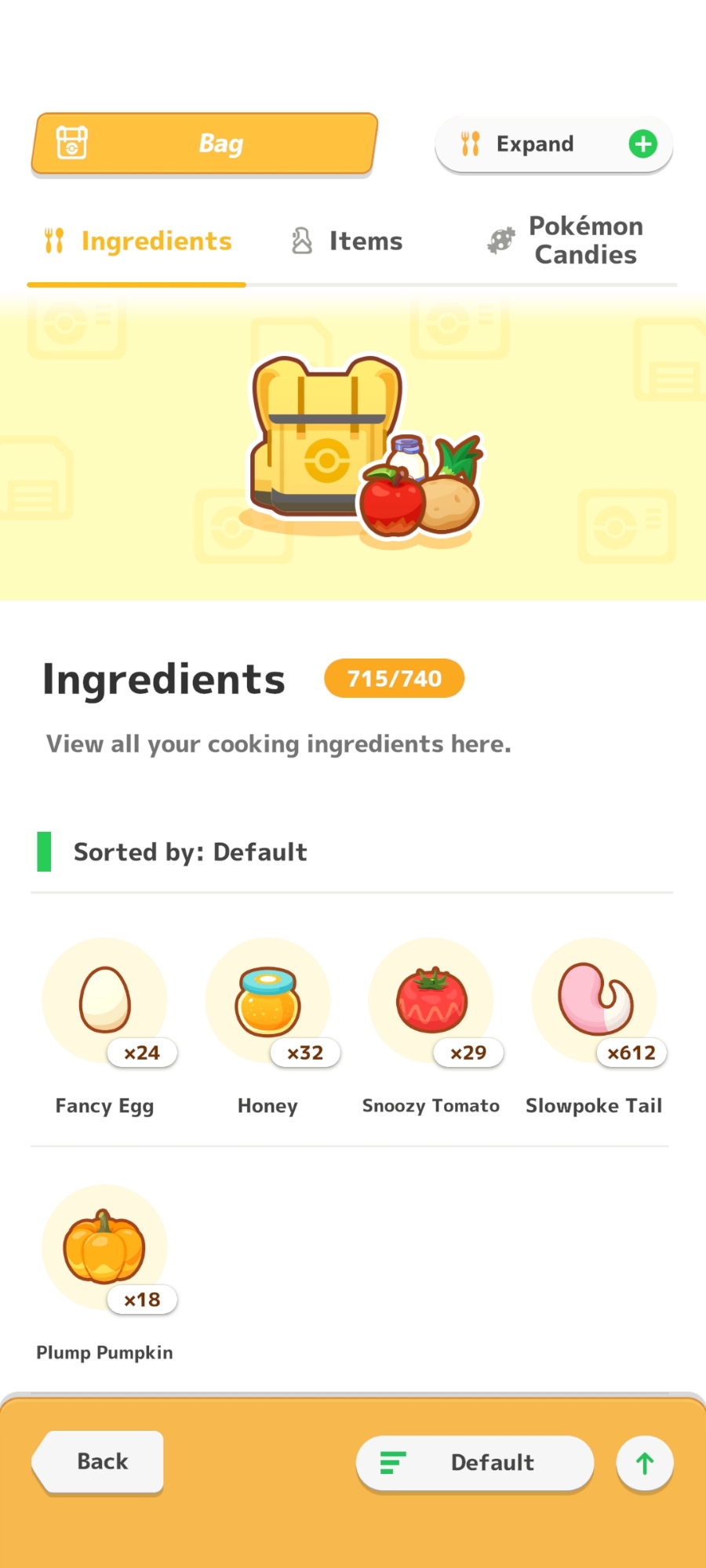Change the Default sort option
Viewport: 706px width, 1568px height.
(x=475, y=1462)
